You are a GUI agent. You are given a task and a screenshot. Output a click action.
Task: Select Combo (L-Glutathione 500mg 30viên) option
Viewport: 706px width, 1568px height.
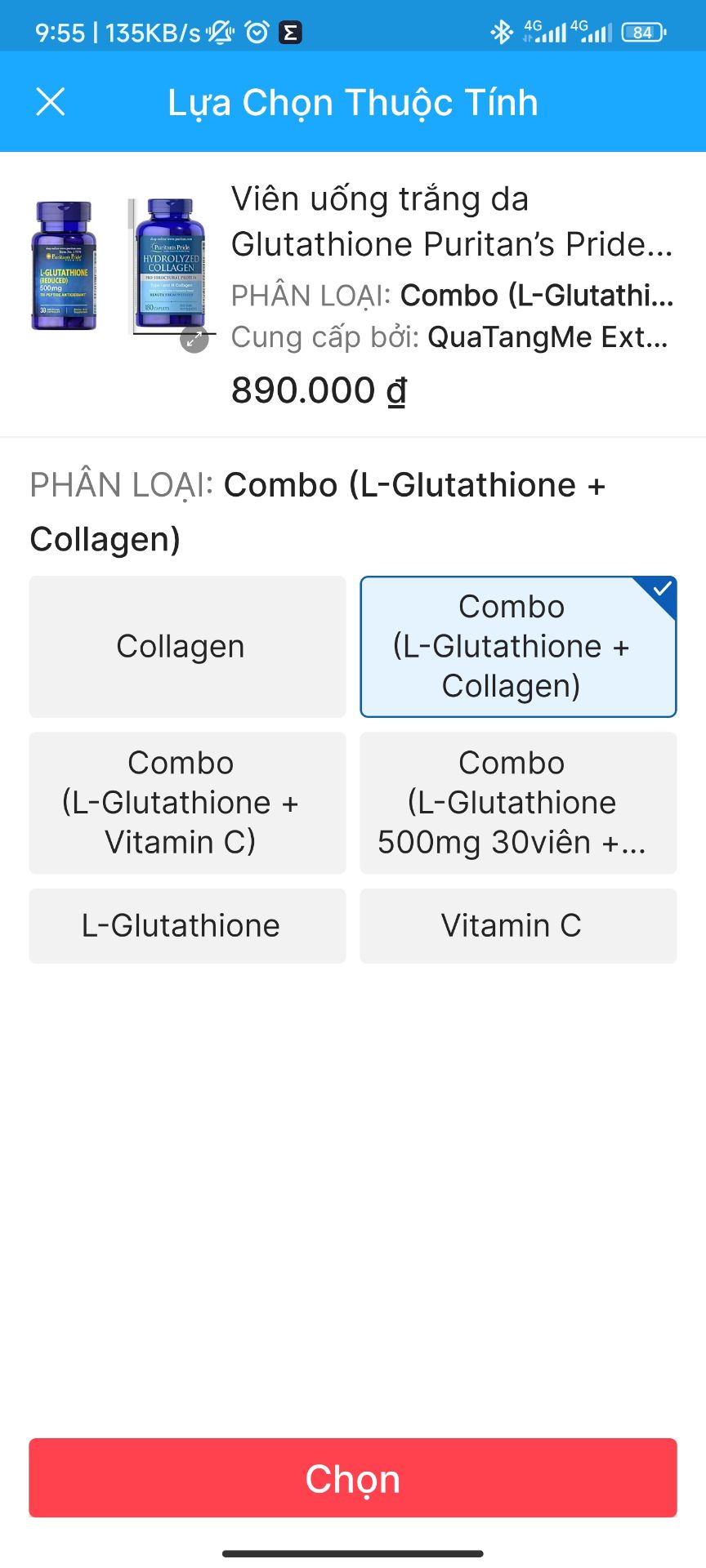coord(518,803)
